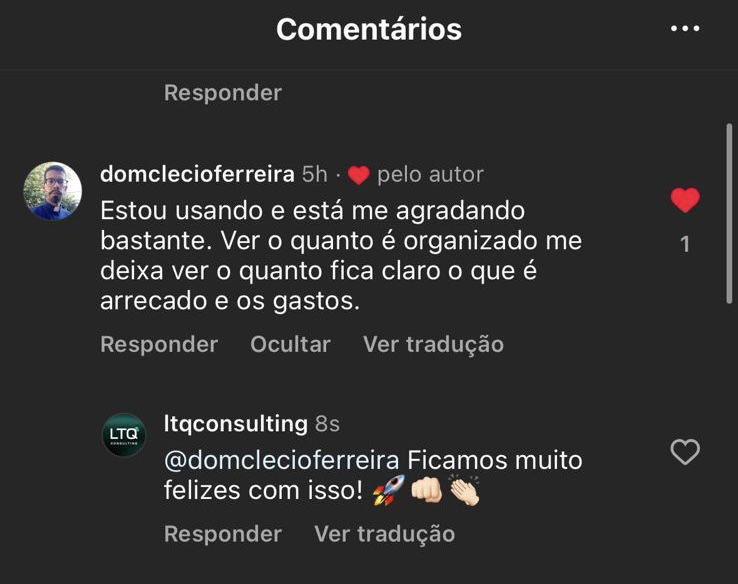Image resolution: width=738 pixels, height=584 pixels.
Task: Open the @domclecioferreira mention link
Action: (x=281, y=461)
